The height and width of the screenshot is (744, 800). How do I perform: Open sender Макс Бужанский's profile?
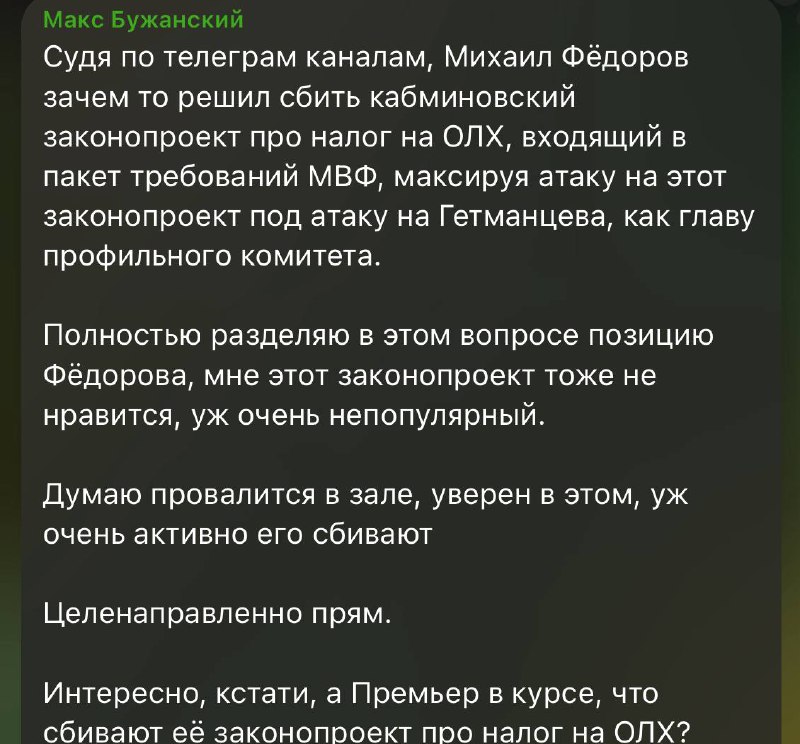pos(143,21)
